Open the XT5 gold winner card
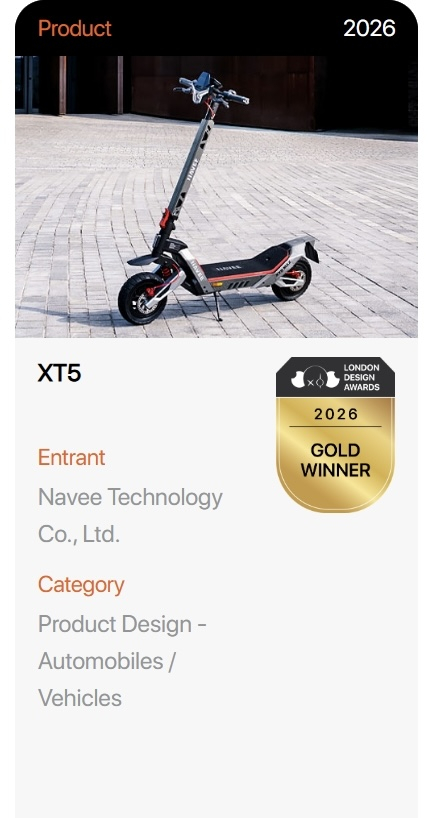Viewport: 428px width, 818px height. [216, 409]
